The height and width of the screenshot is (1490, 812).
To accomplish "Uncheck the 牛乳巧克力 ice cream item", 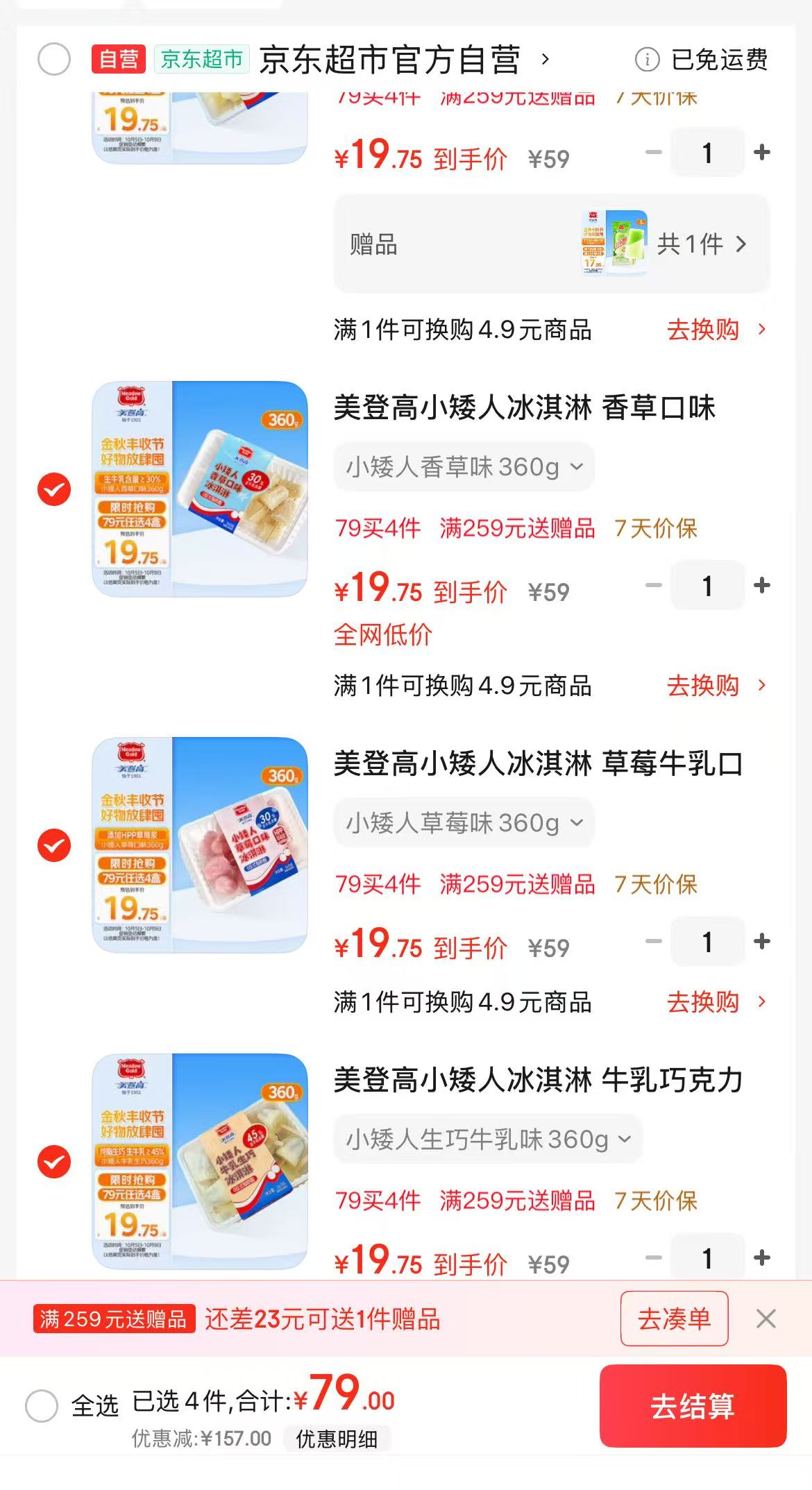I will tap(54, 1162).
